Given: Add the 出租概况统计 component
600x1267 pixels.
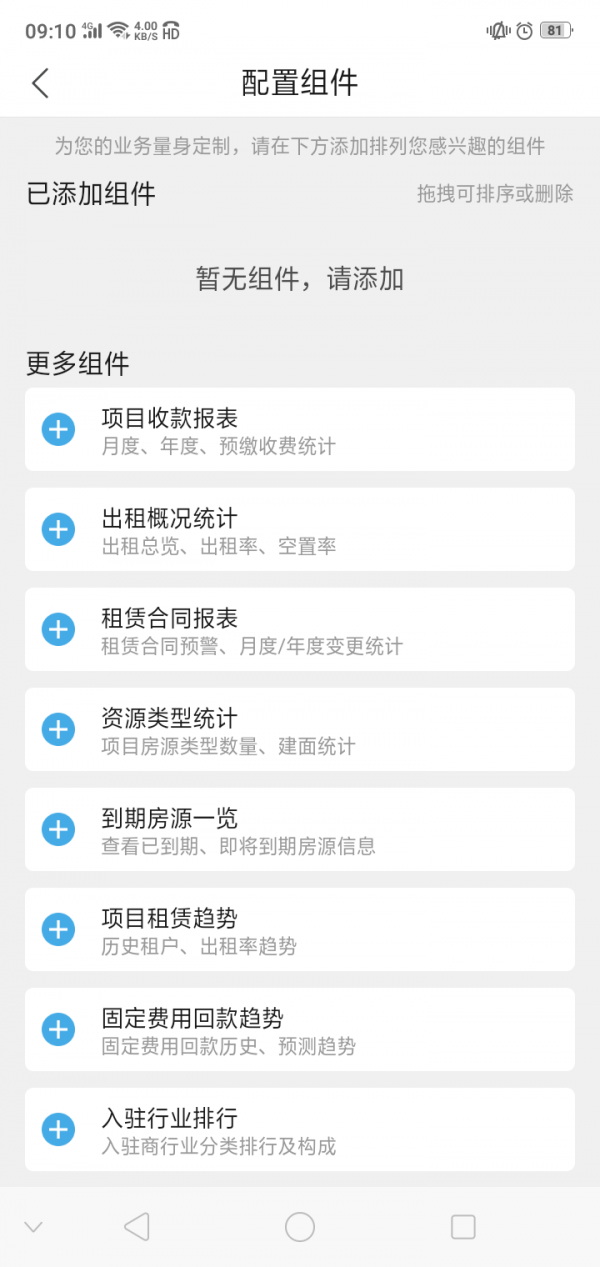Looking at the screenshot, I should coord(58,530).
